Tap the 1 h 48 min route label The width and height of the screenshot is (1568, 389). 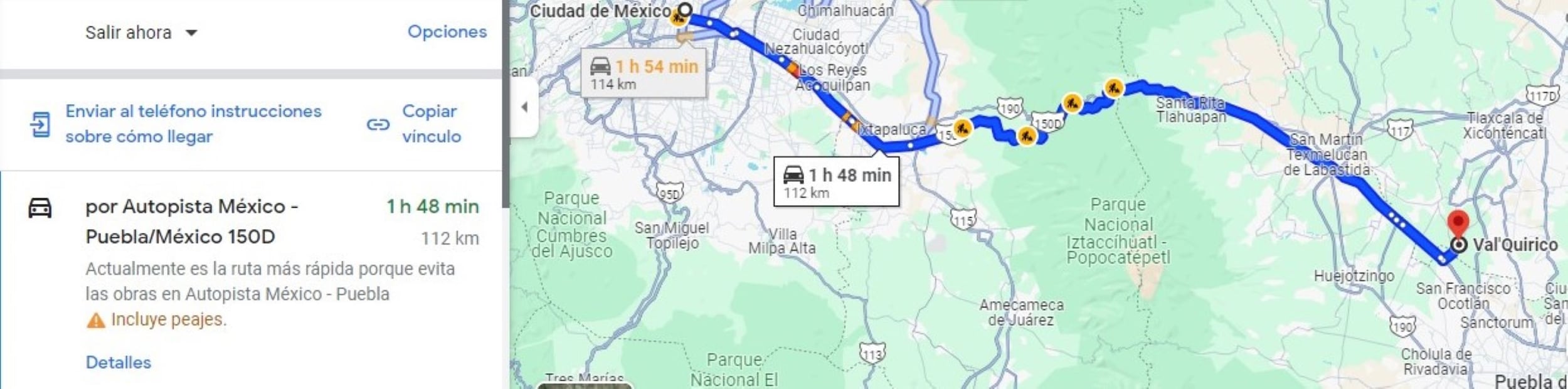[x=836, y=182]
